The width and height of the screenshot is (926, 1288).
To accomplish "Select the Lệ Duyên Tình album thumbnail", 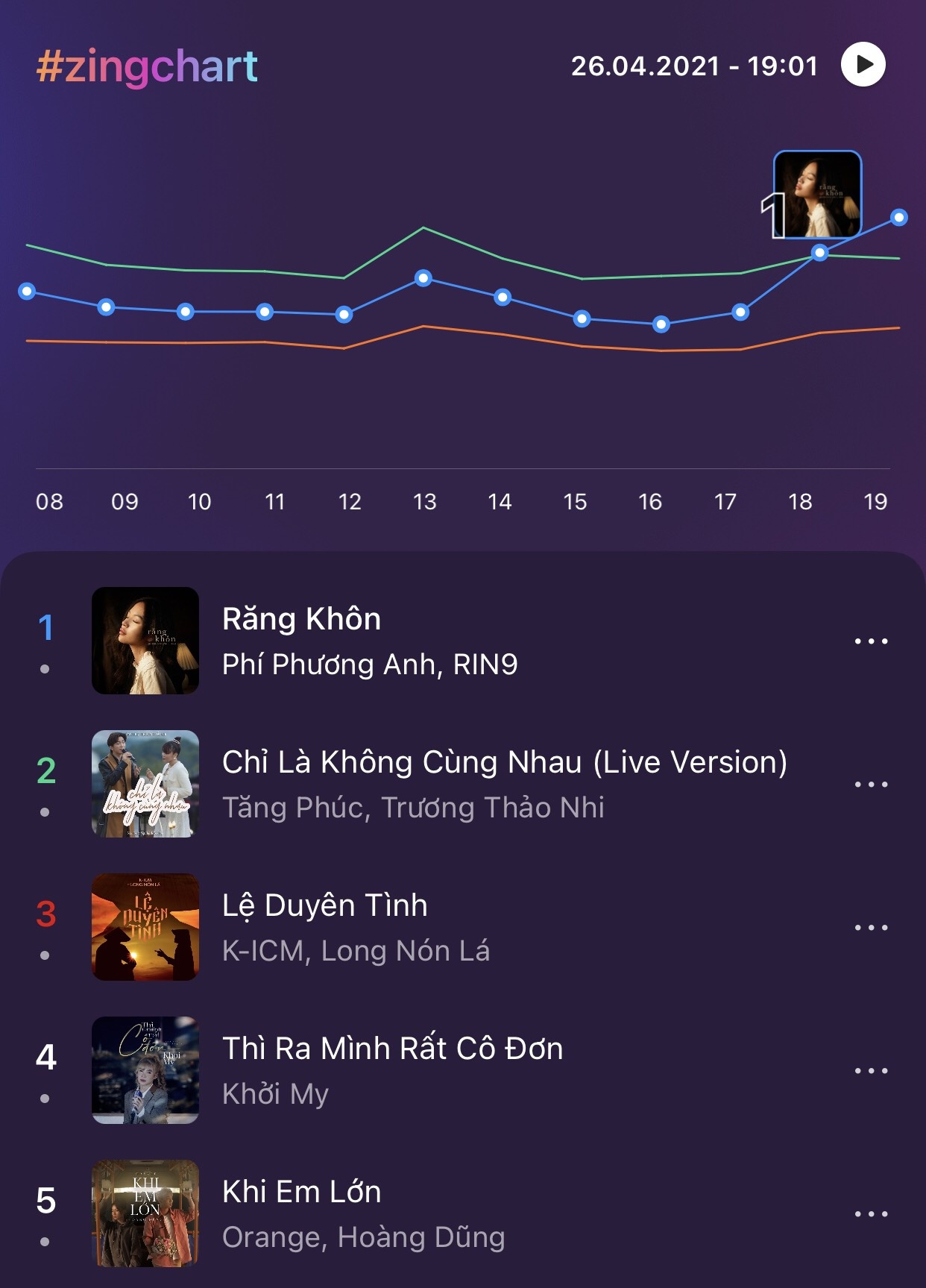I will pos(145,925).
